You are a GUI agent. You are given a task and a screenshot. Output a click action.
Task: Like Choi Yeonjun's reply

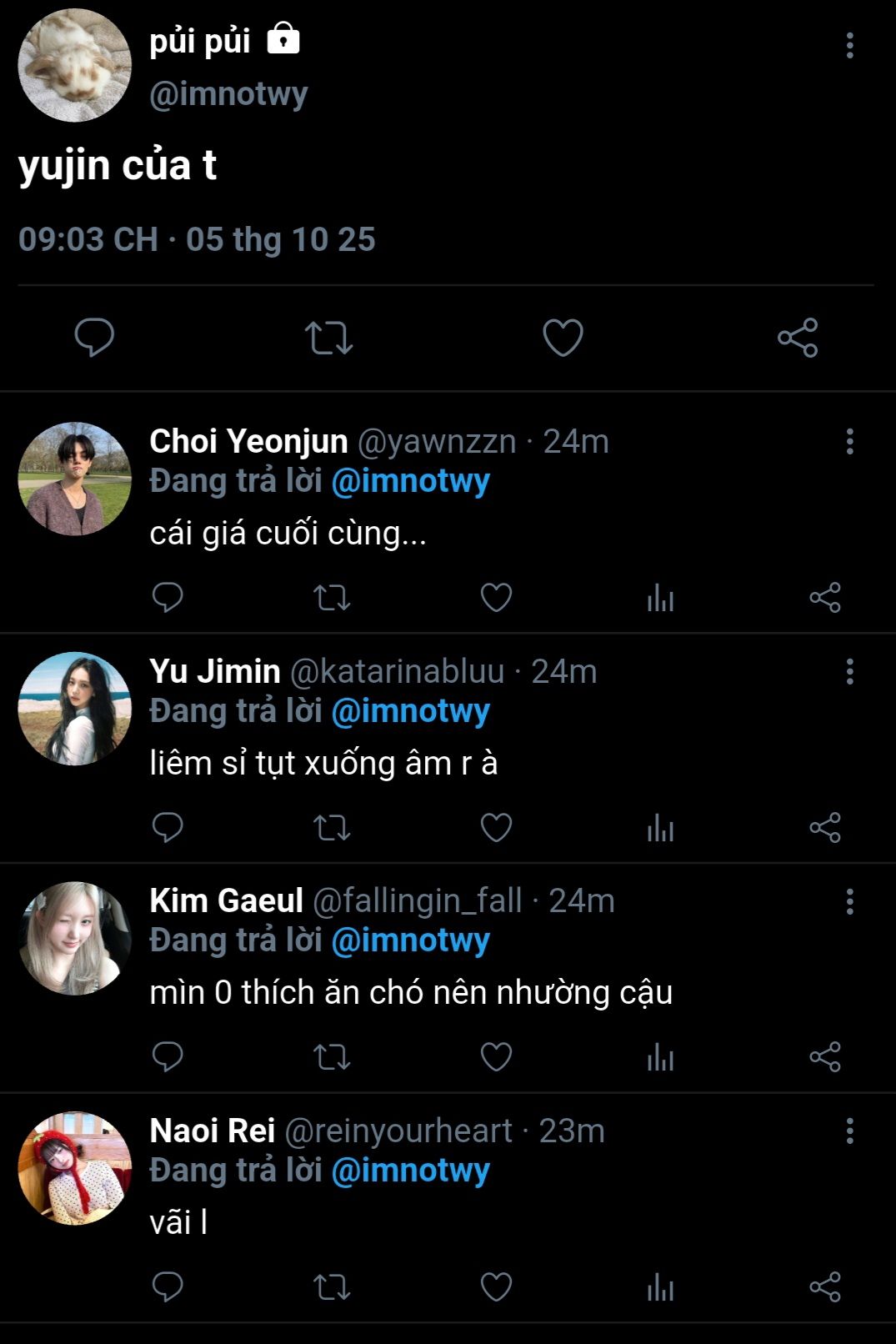click(496, 597)
